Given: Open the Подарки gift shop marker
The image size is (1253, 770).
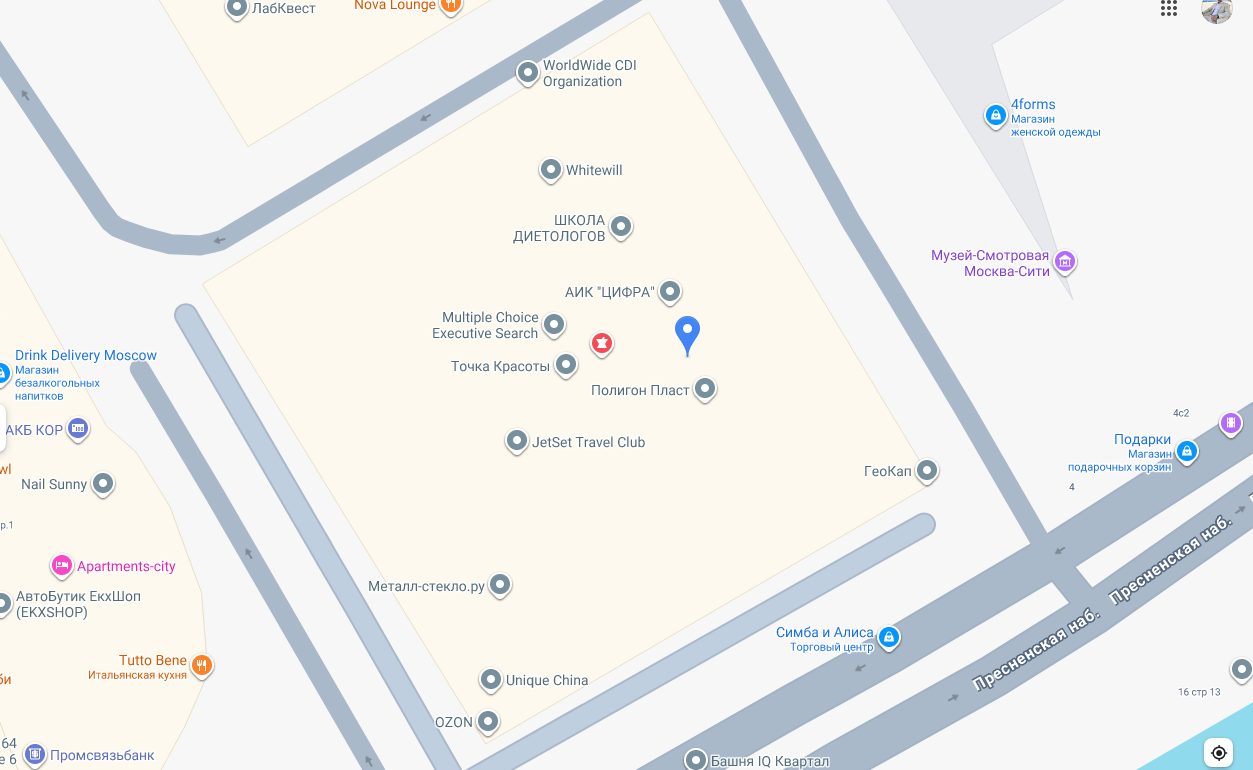Looking at the screenshot, I should point(1186,451).
